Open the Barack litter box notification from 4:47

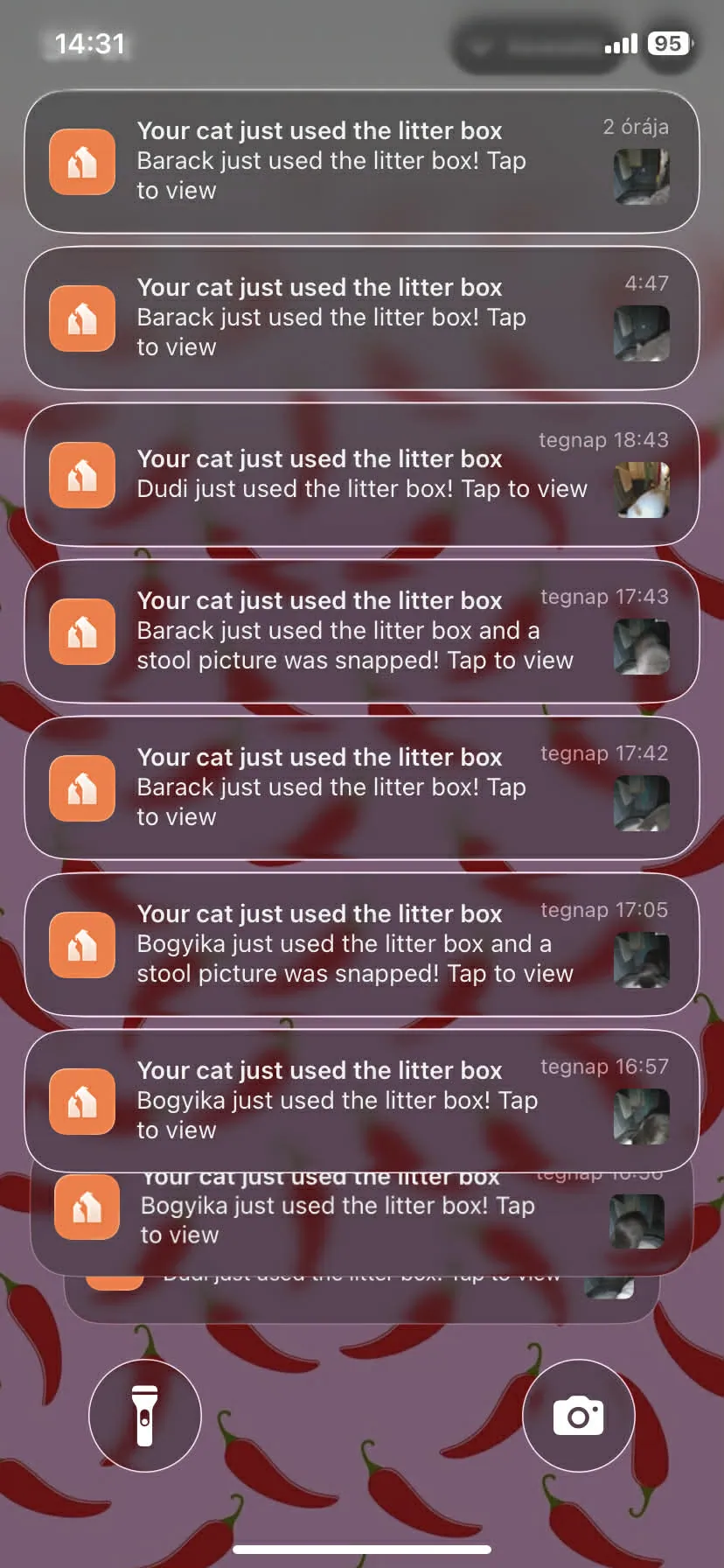point(361,318)
